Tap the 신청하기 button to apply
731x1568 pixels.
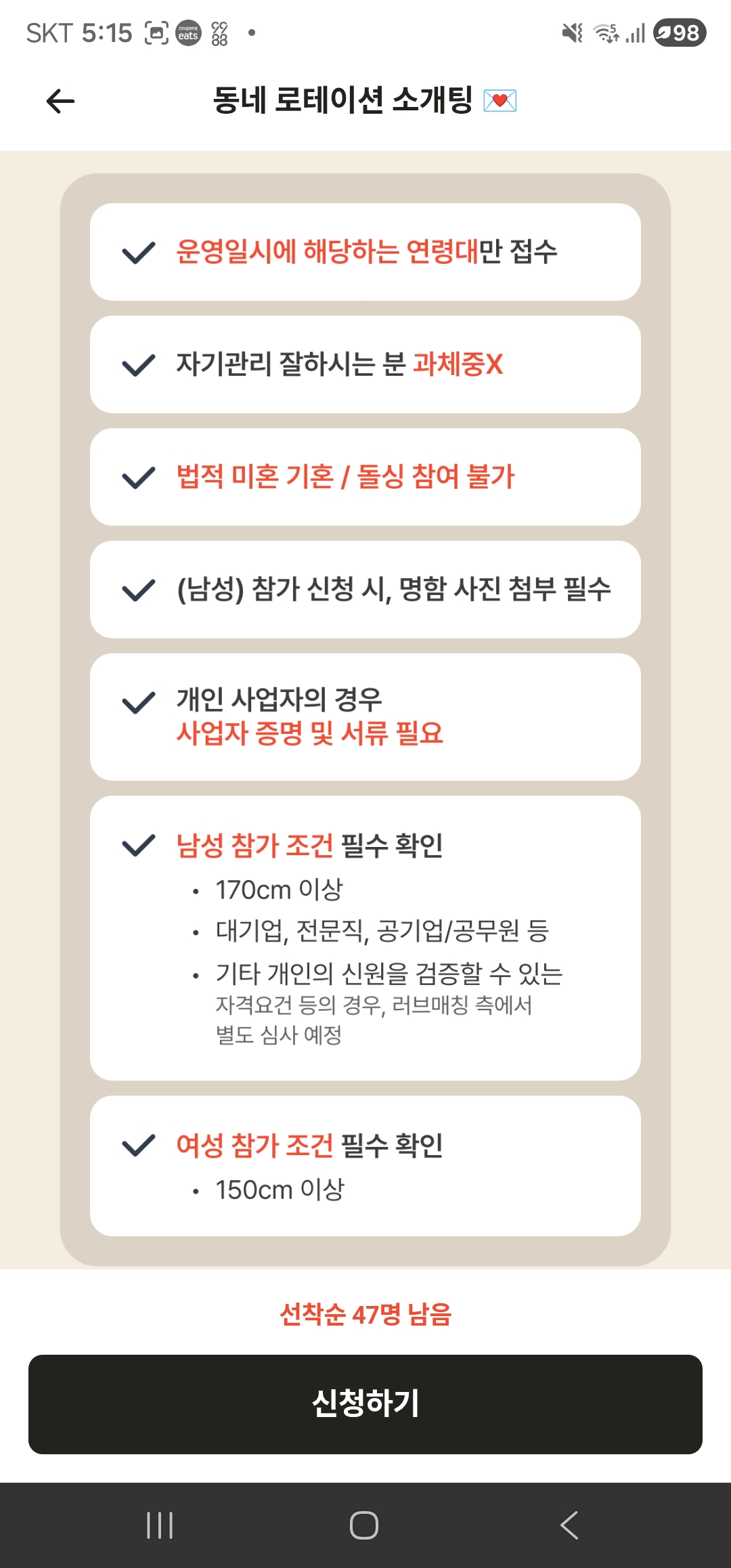(x=365, y=1404)
